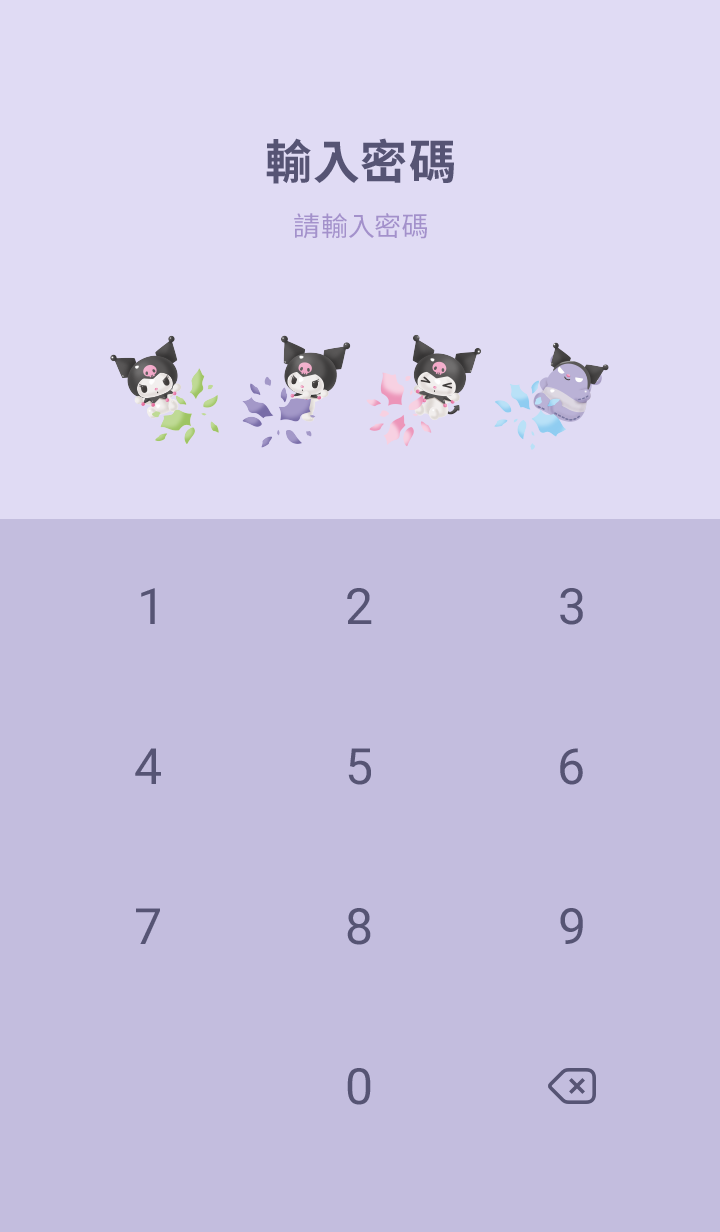Tap the number 2 key
720x1232 pixels.
[359, 607]
